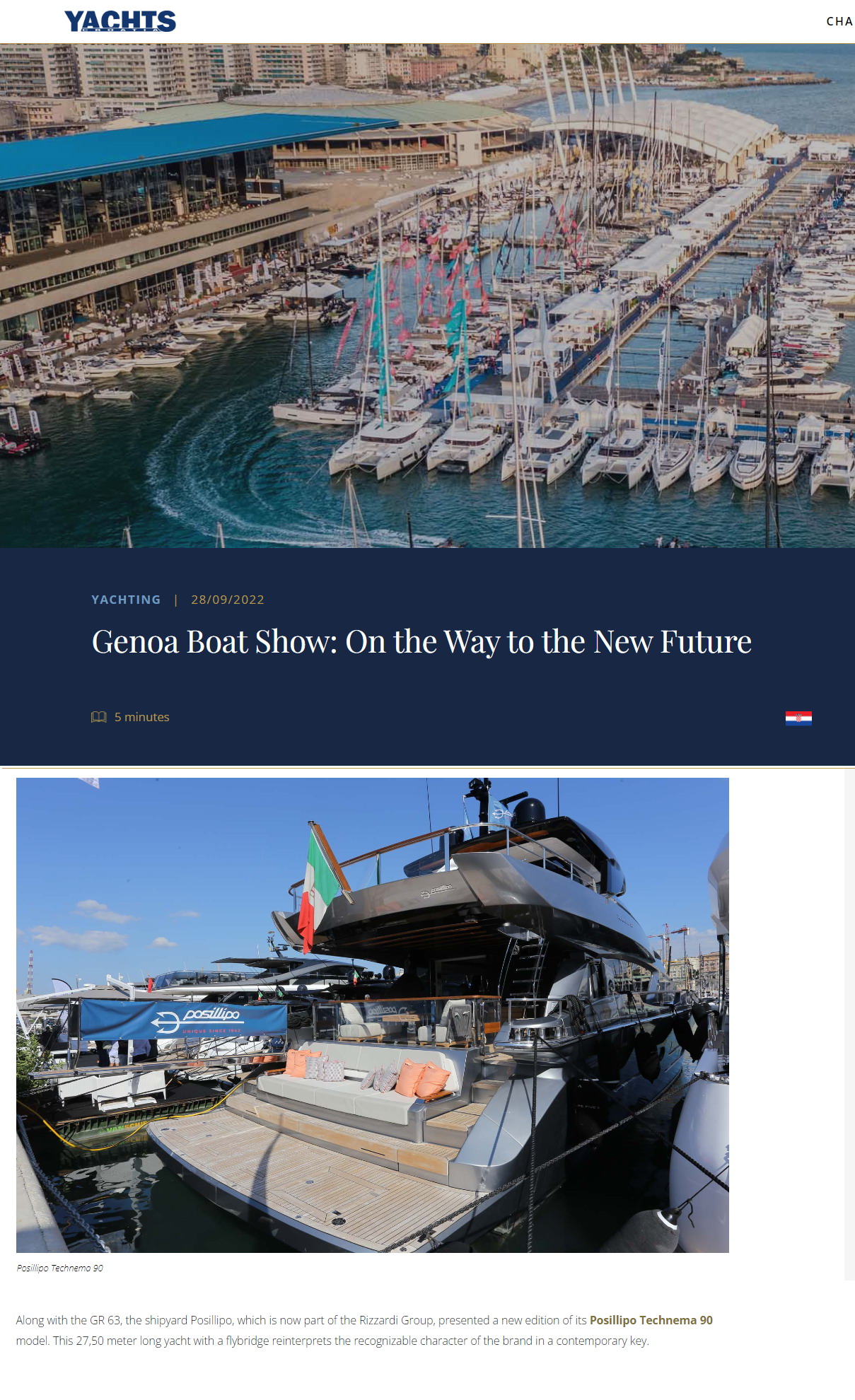Viewport: 855px width, 1400px height.
Task: Follow the Posillipo Technema 90 link
Action: 651,1320
